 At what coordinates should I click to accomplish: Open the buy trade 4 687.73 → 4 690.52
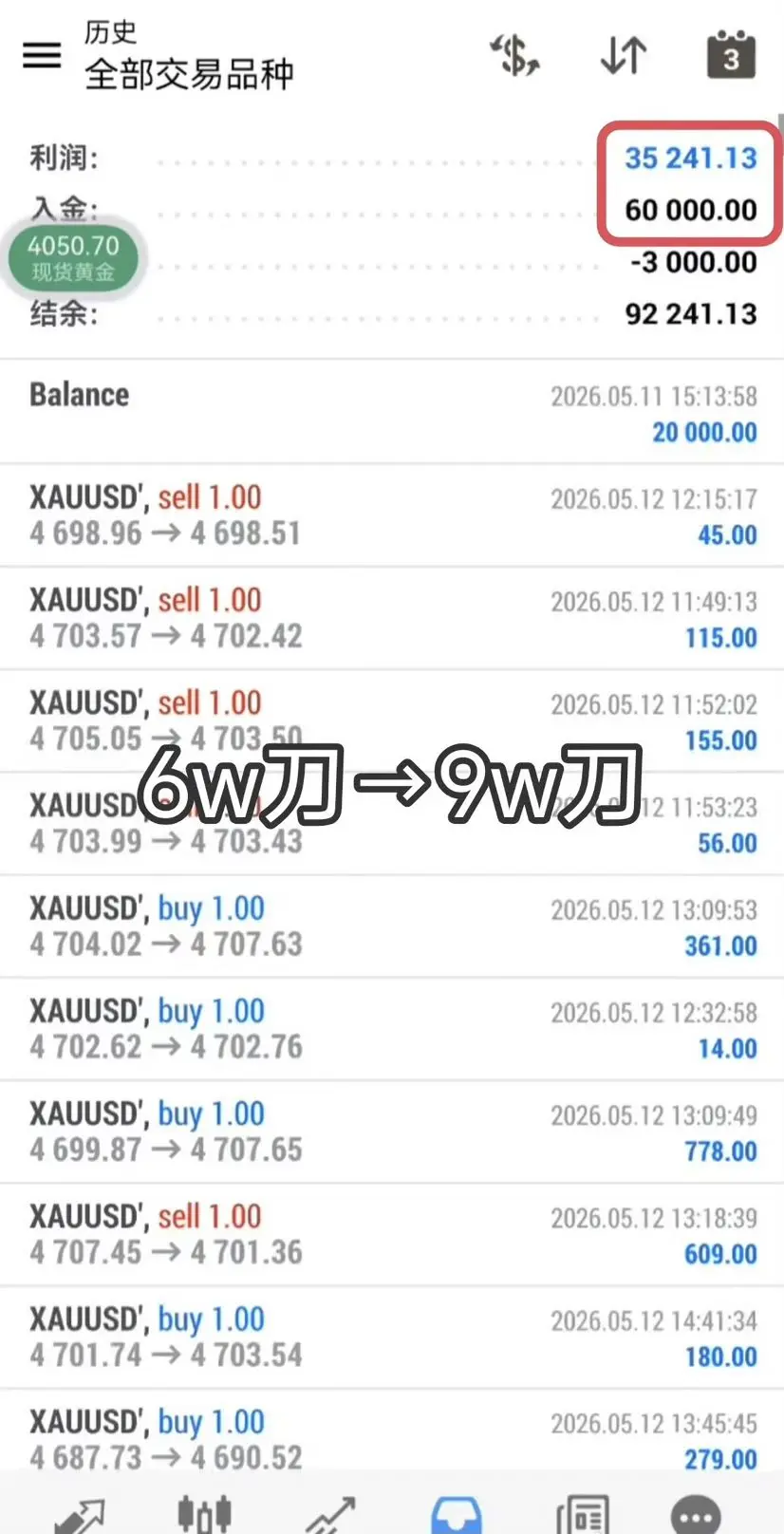coord(392,1433)
